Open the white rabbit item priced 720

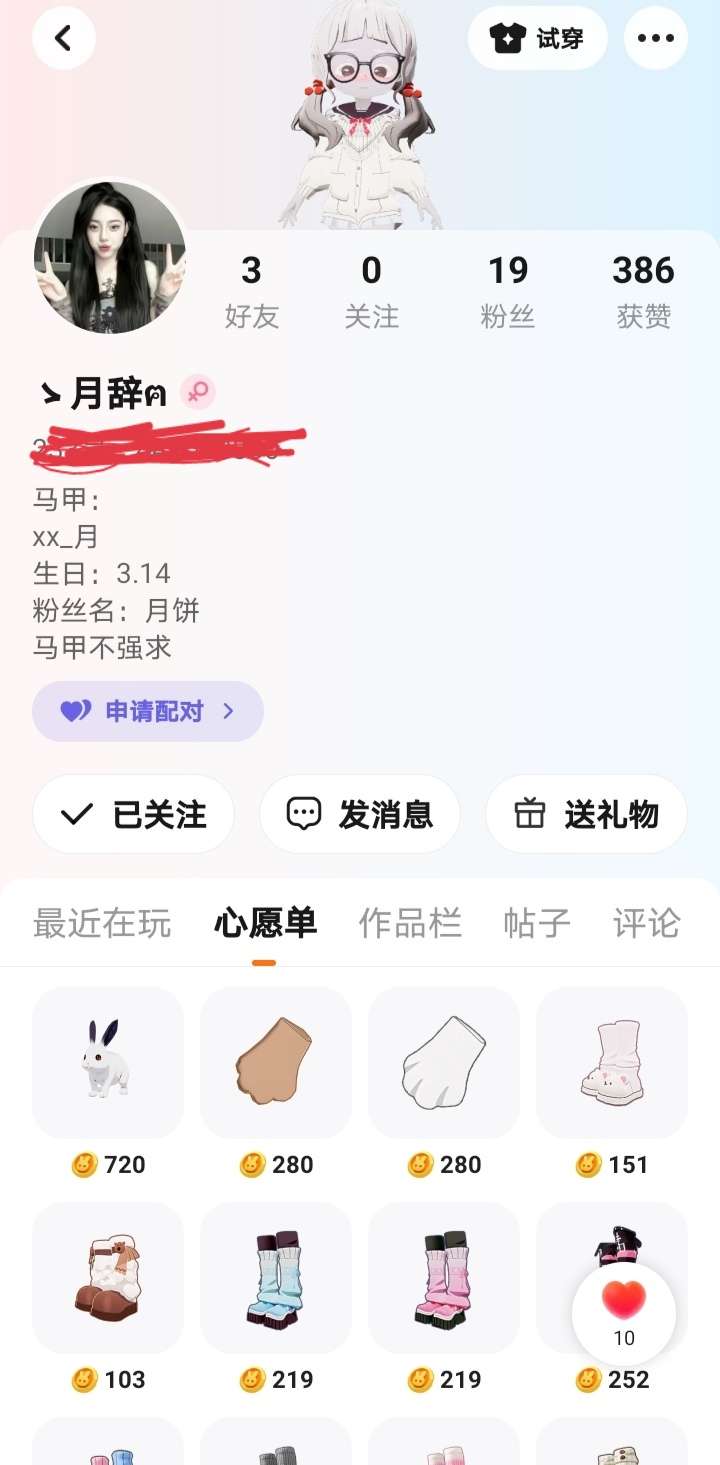tap(108, 1062)
